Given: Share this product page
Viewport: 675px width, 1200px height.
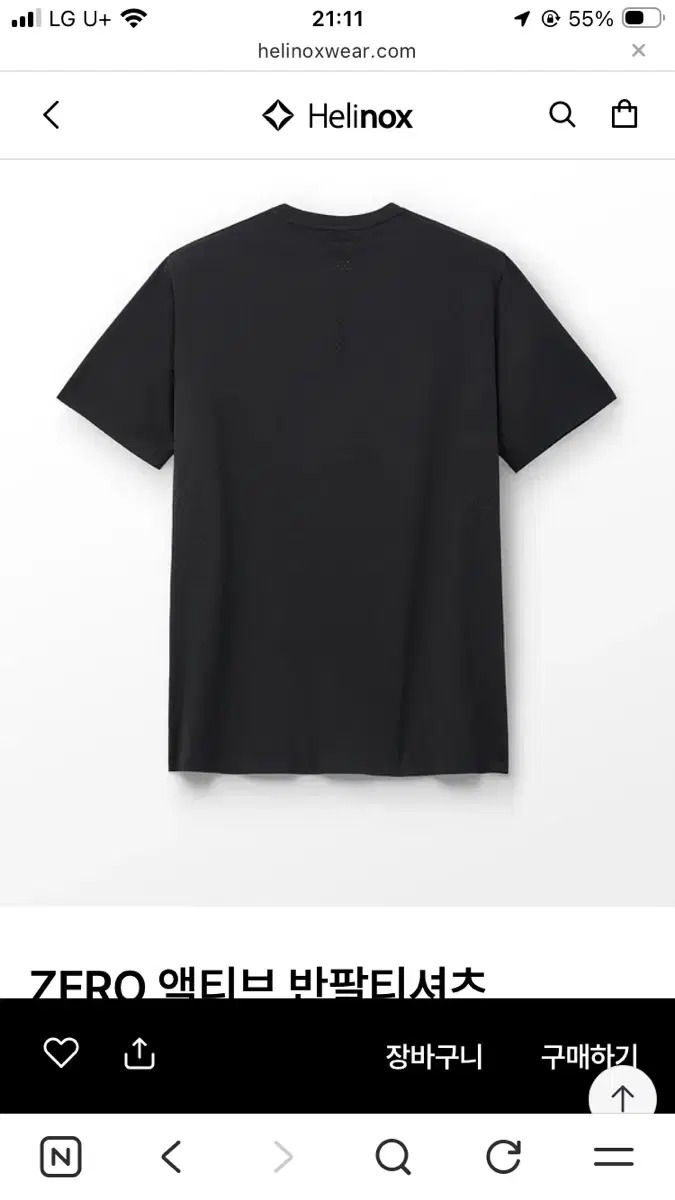Looking at the screenshot, I should click(139, 1053).
